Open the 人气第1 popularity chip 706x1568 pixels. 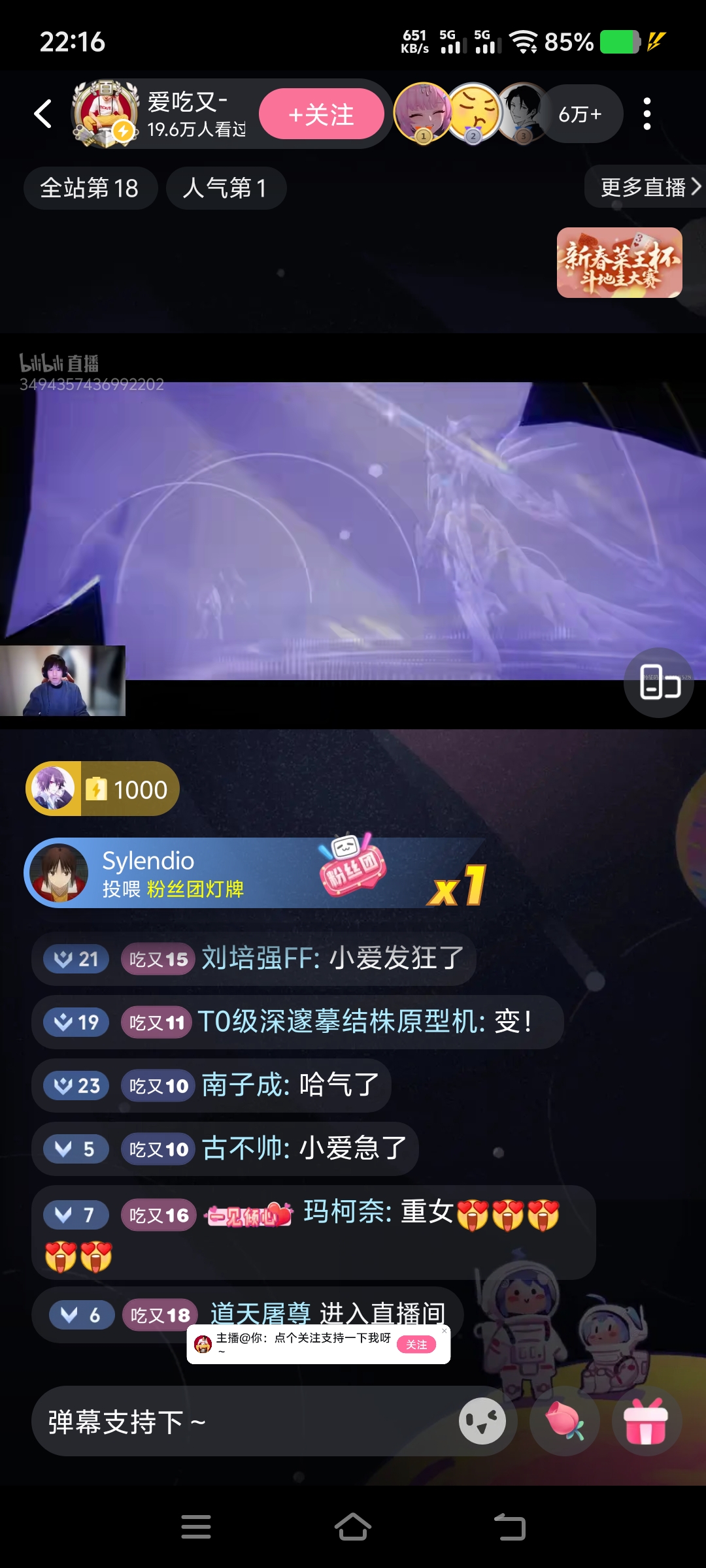tap(226, 189)
